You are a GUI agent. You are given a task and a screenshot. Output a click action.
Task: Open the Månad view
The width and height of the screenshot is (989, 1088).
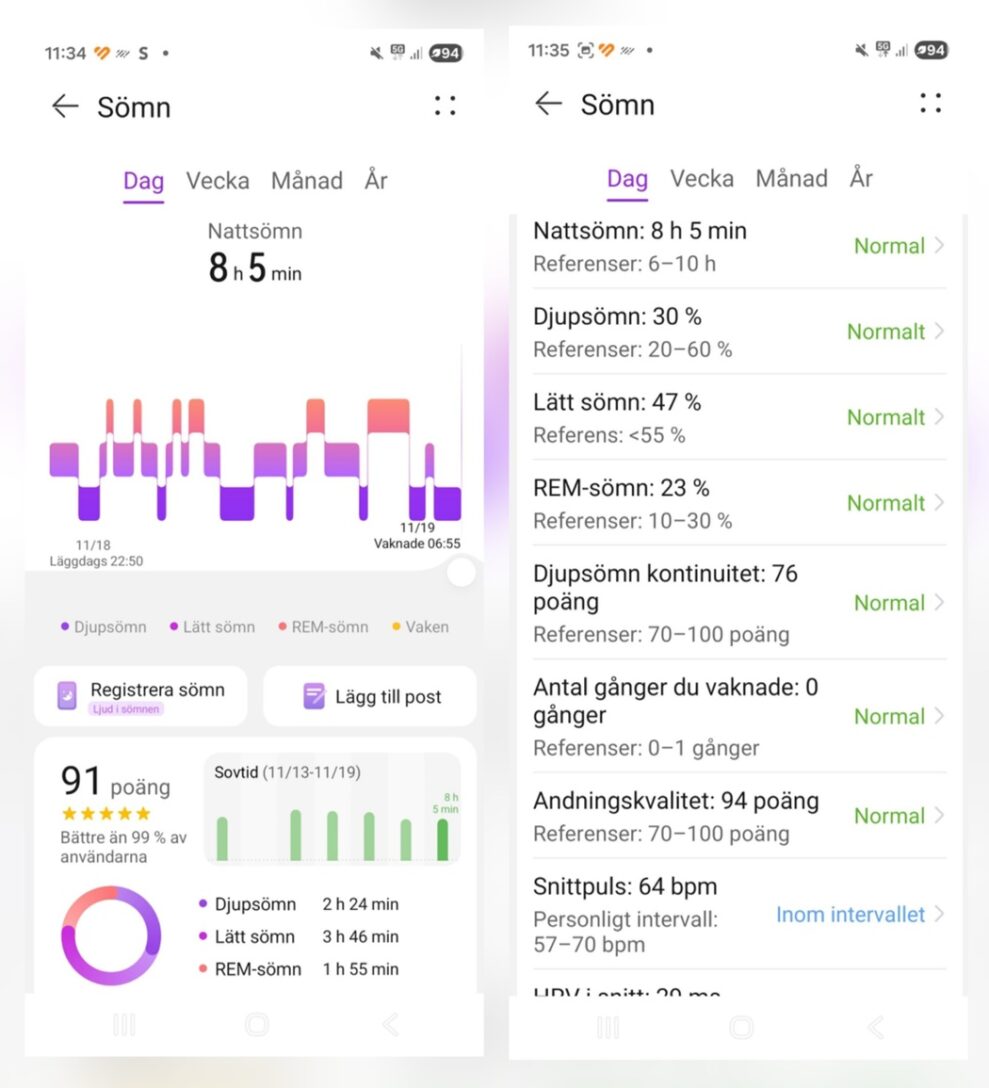tap(307, 180)
